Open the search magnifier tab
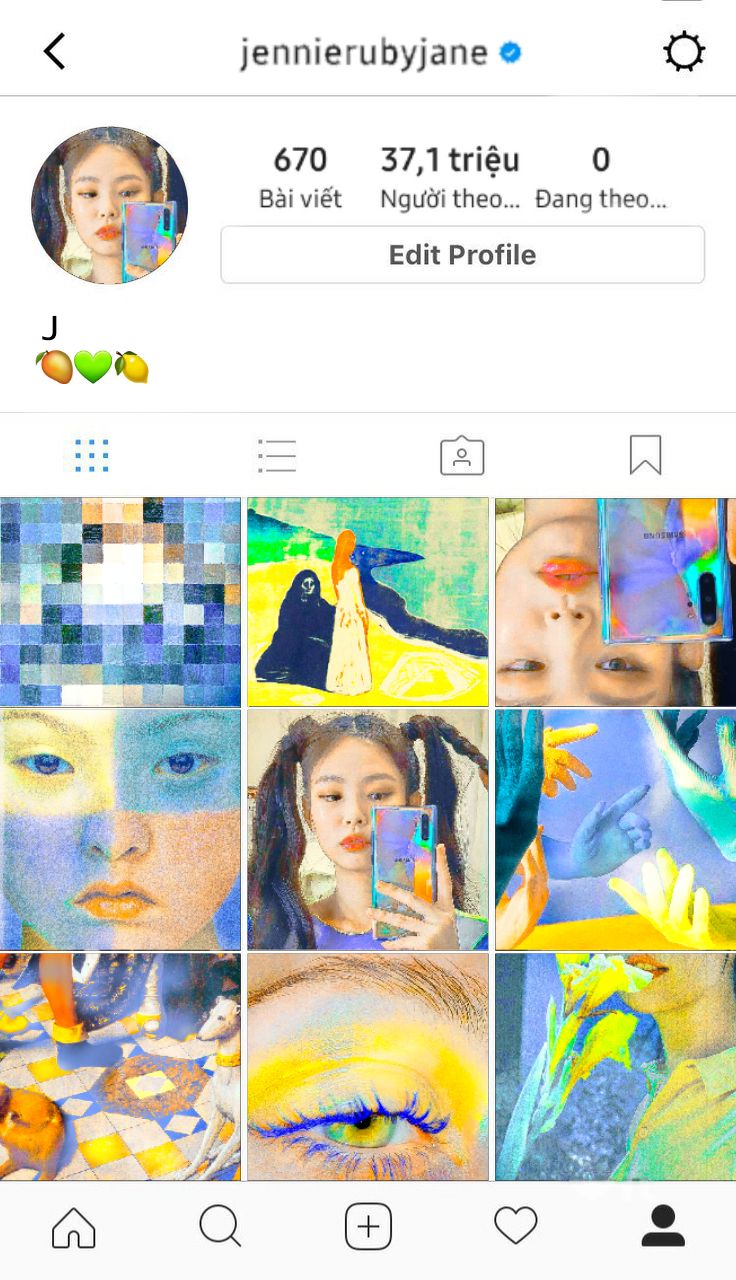Image resolution: width=736 pixels, height=1280 pixels. click(220, 1226)
